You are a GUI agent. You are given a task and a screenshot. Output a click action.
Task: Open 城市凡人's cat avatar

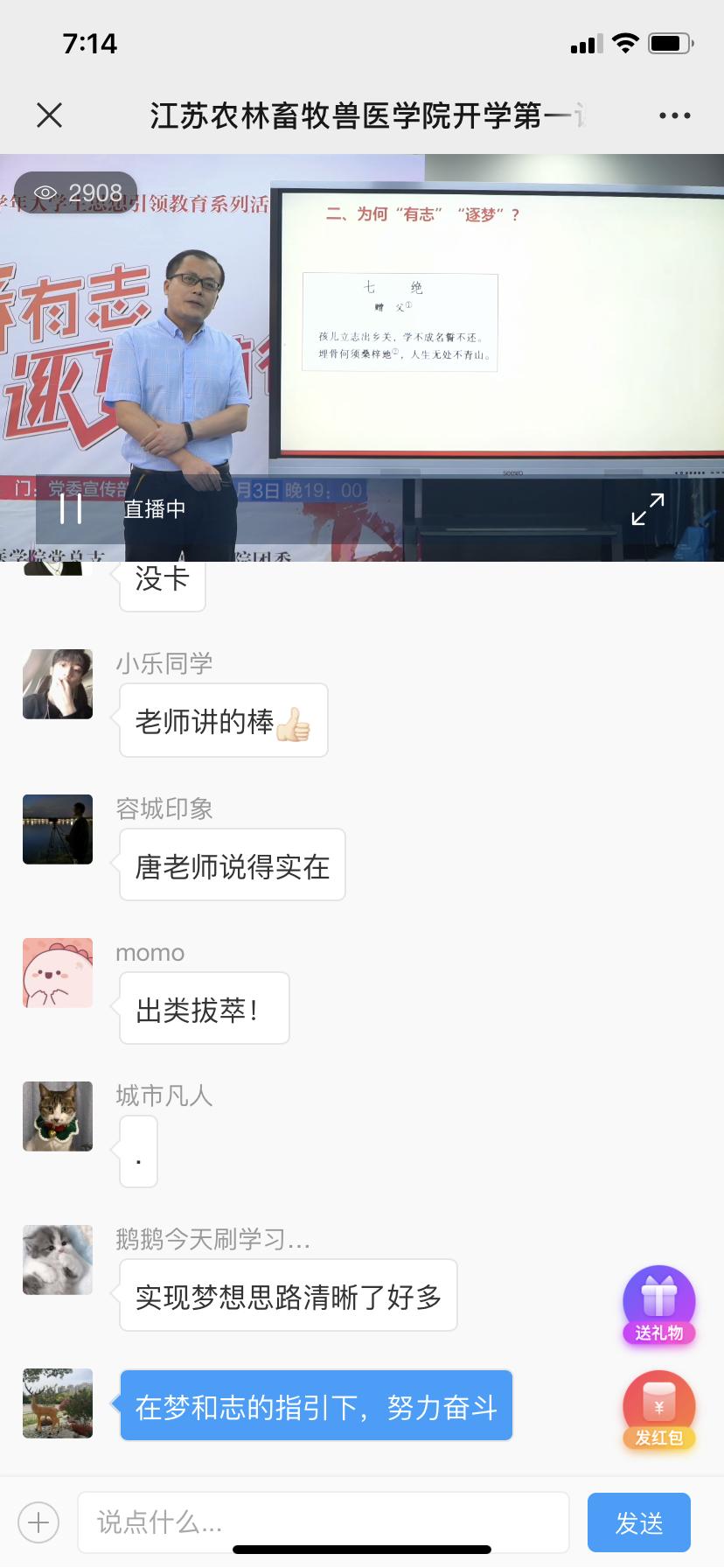(58, 1116)
